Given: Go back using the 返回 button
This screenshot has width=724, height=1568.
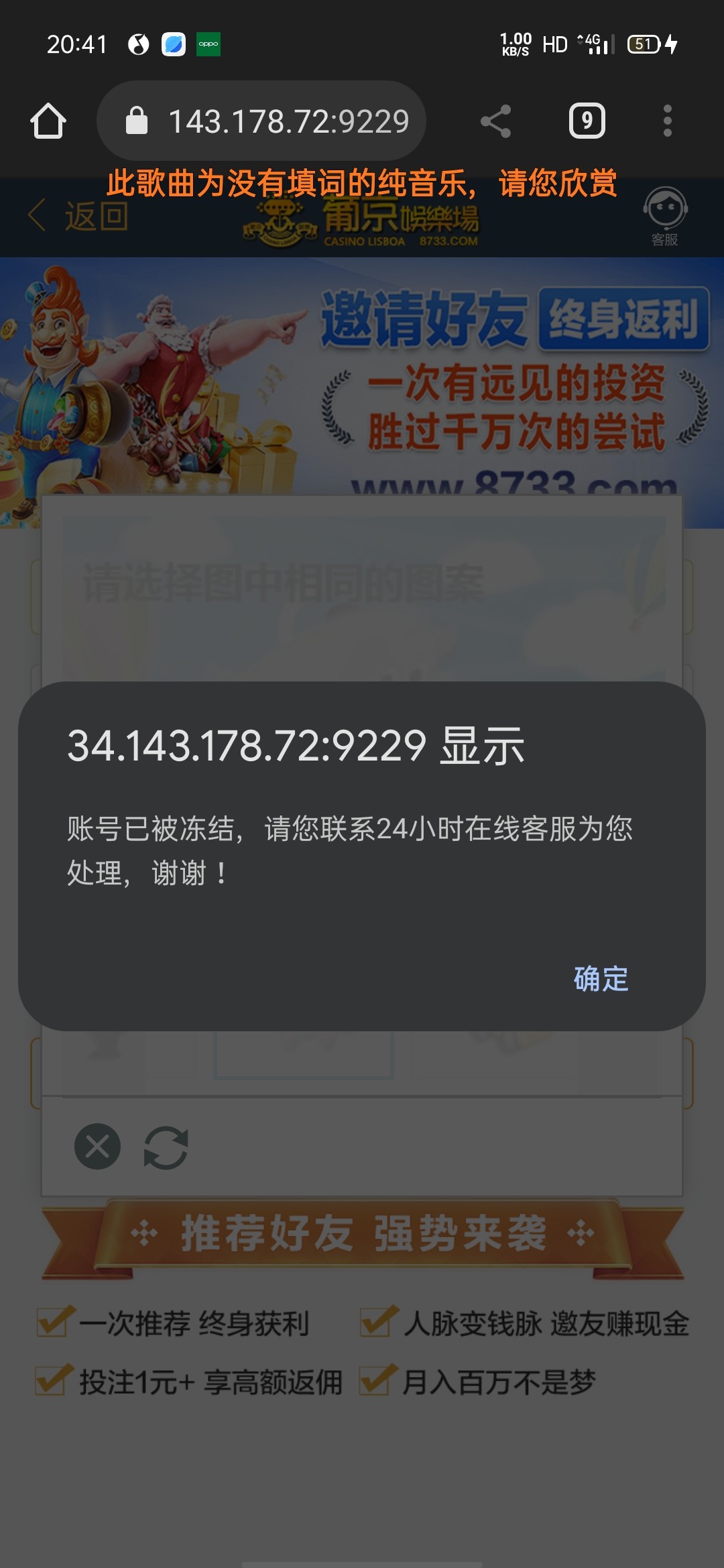Looking at the screenshot, I should tap(79, 216).
